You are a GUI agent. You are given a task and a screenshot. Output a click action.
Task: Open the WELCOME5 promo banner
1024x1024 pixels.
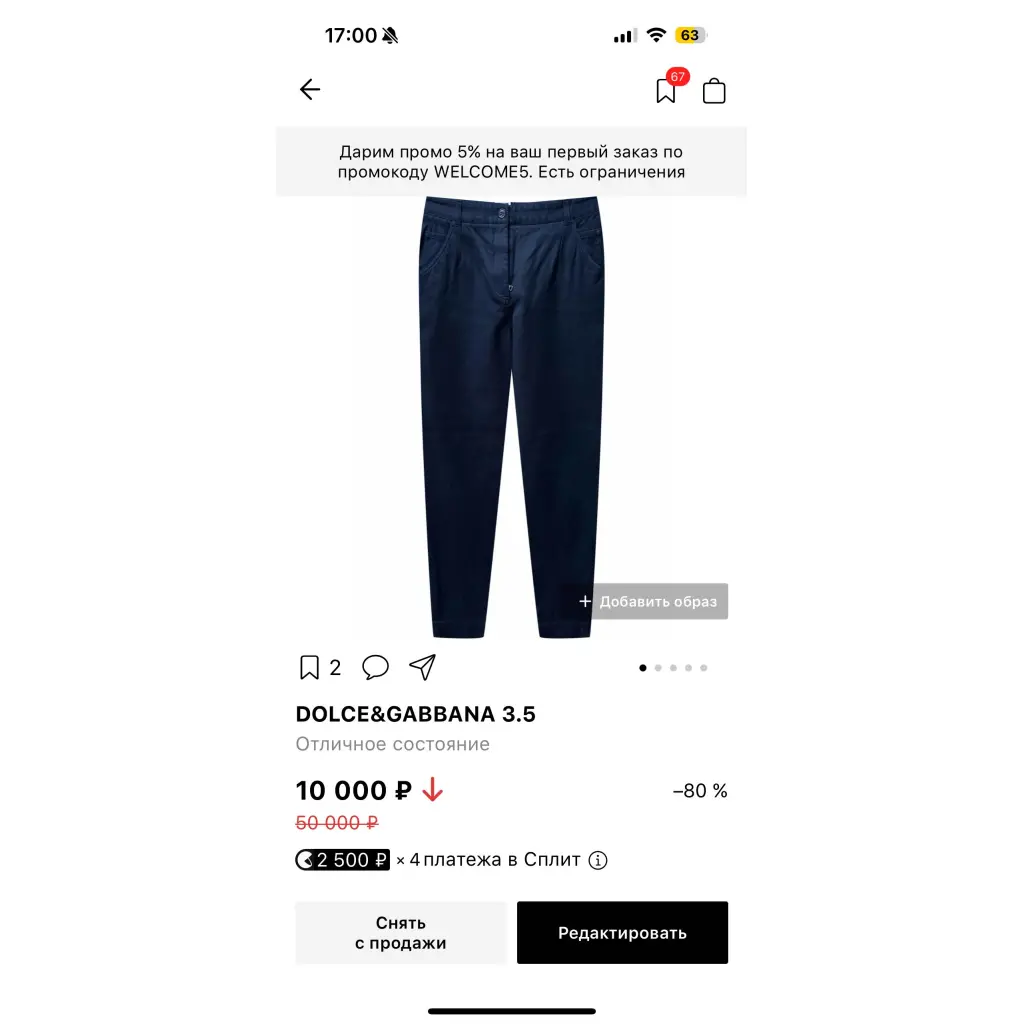coord(511,162)
